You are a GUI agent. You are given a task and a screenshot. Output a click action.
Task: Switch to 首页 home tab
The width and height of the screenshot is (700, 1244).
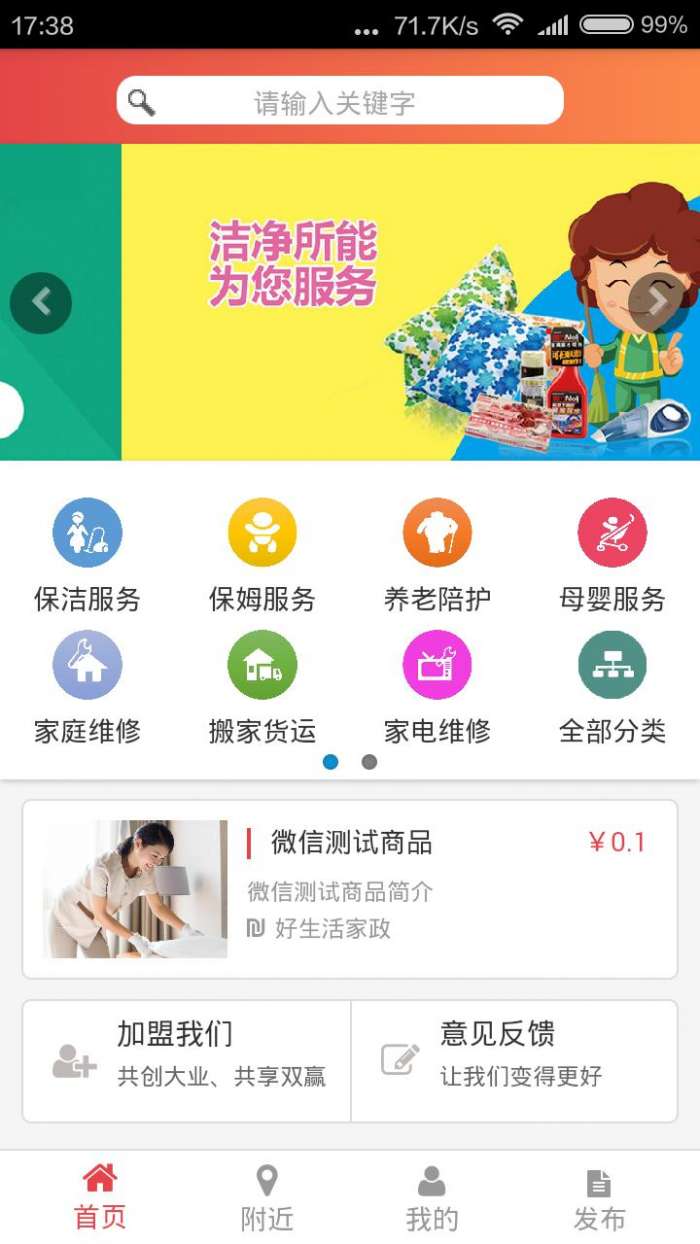(x=100, y=1197)
